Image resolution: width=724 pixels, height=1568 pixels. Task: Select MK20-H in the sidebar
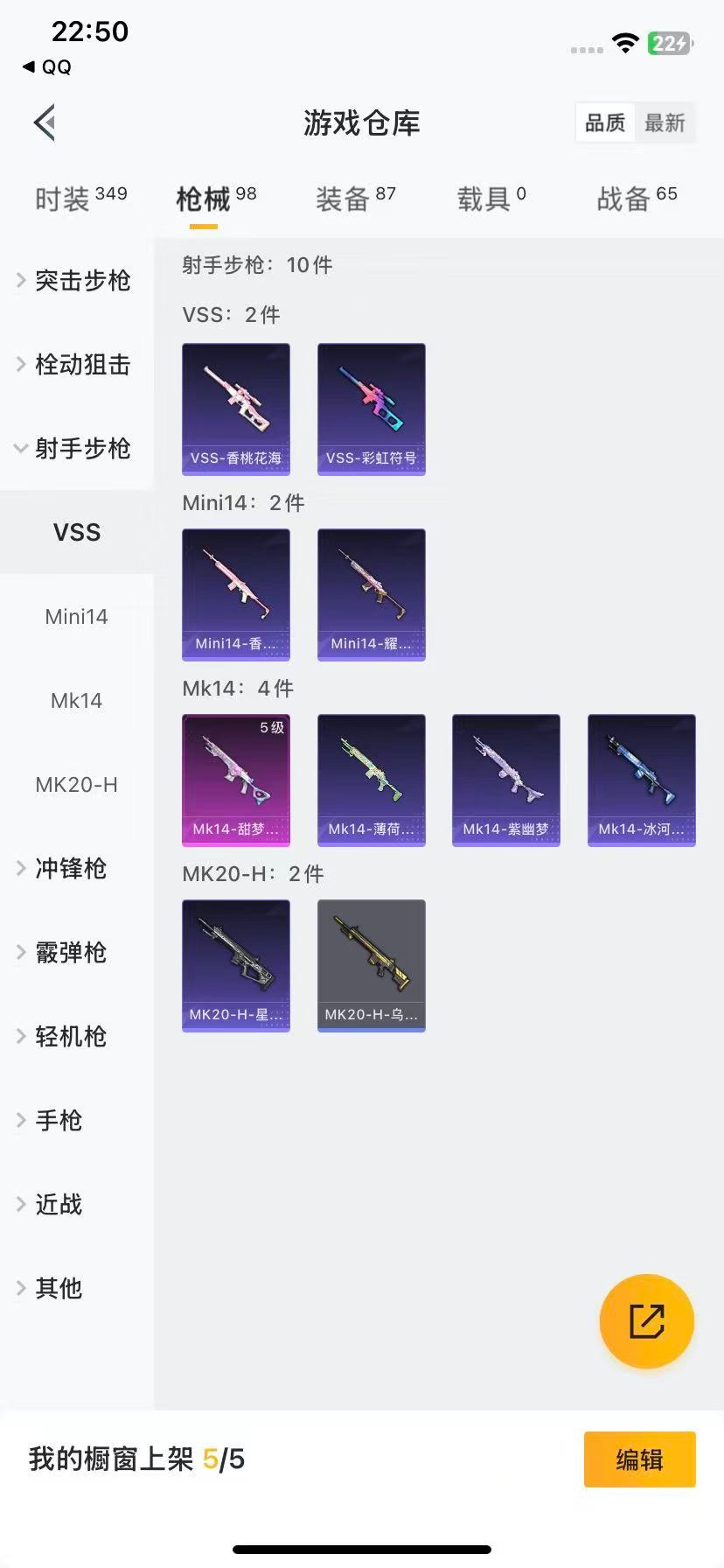pyautogui.click(x=77, y=785)
